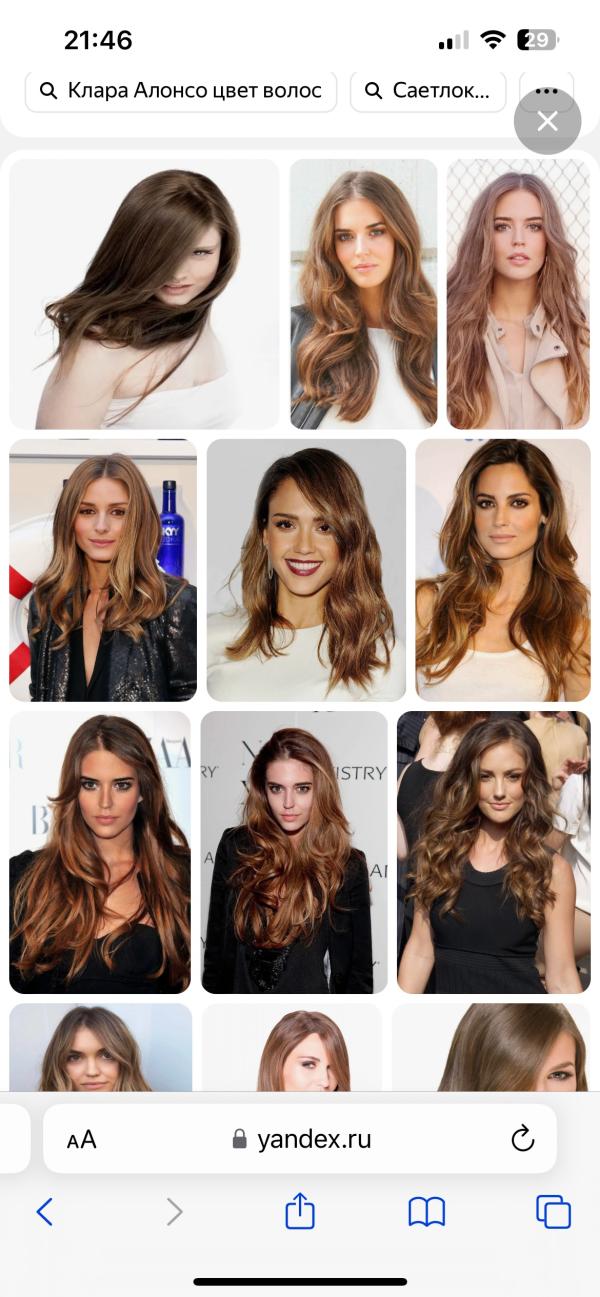Close the image viewer with the X
Image resolution: width=600 pixels, height=1297 pixels.
point(547,121)
